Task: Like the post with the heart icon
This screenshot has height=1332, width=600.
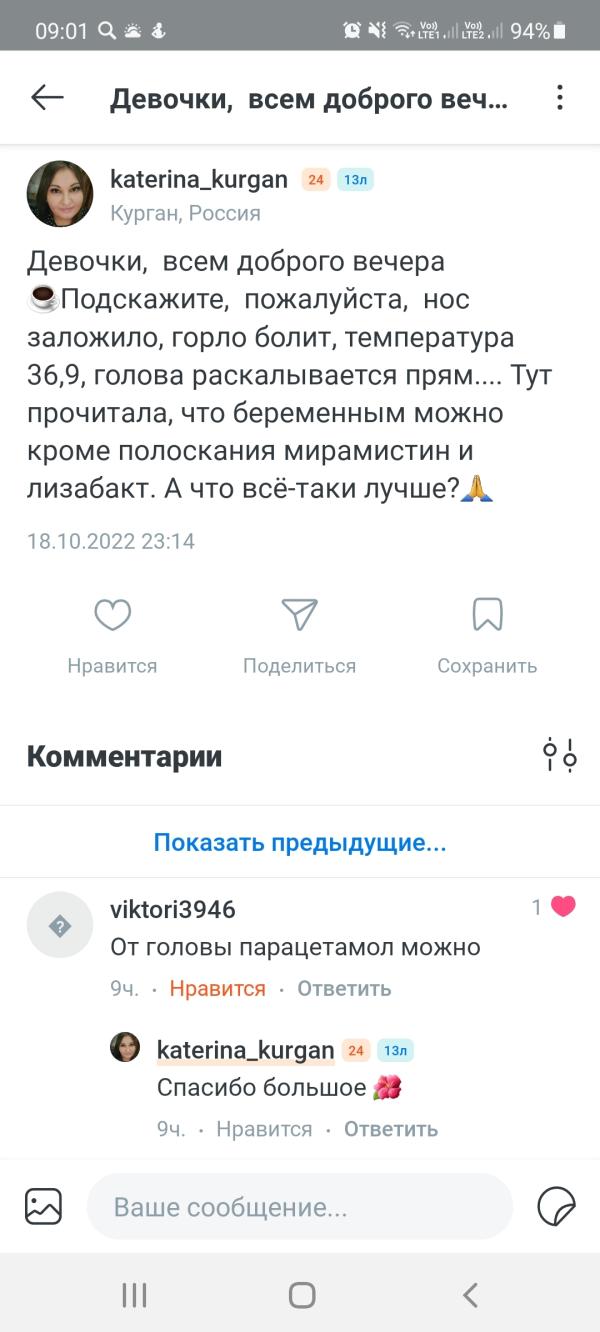Action: pos(112,615)
